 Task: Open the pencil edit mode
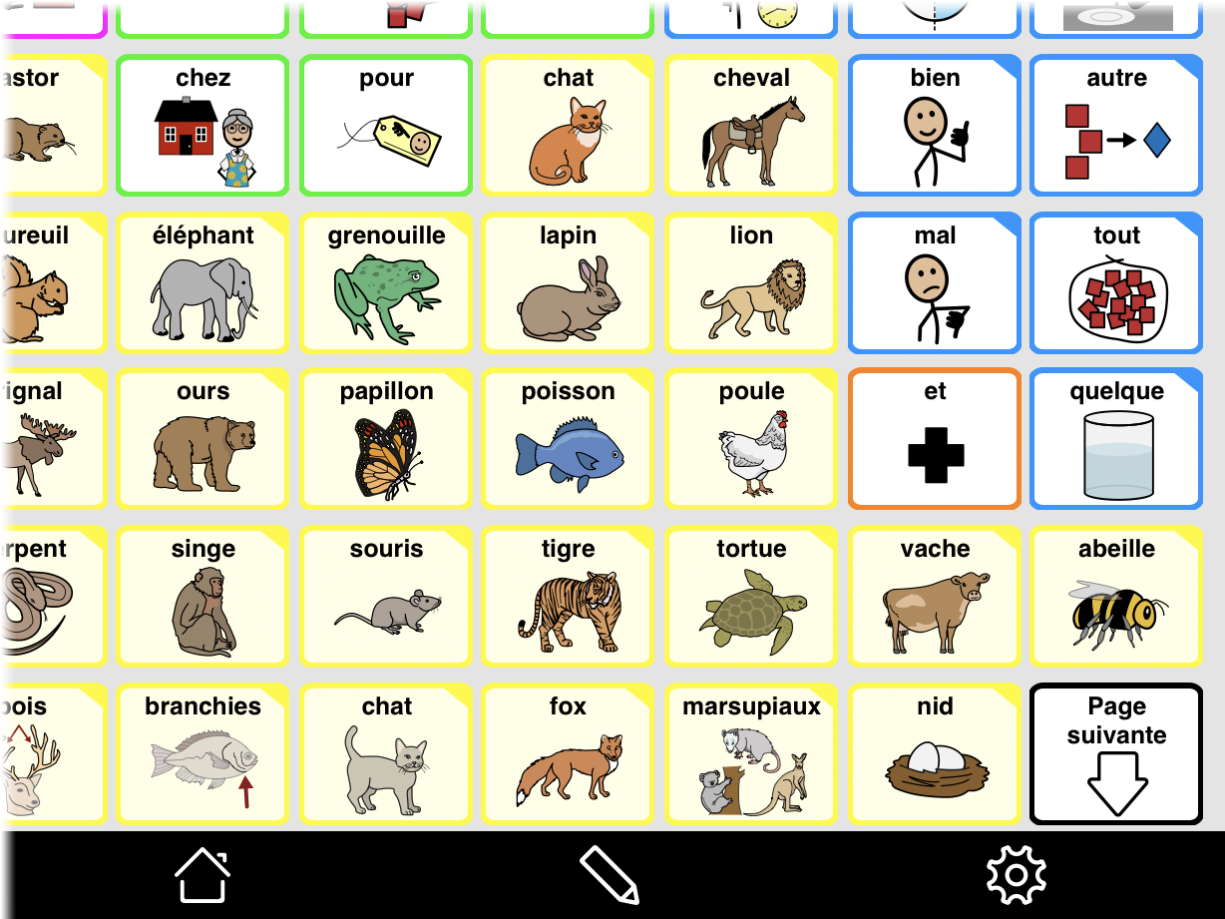(x=609, y=875)
